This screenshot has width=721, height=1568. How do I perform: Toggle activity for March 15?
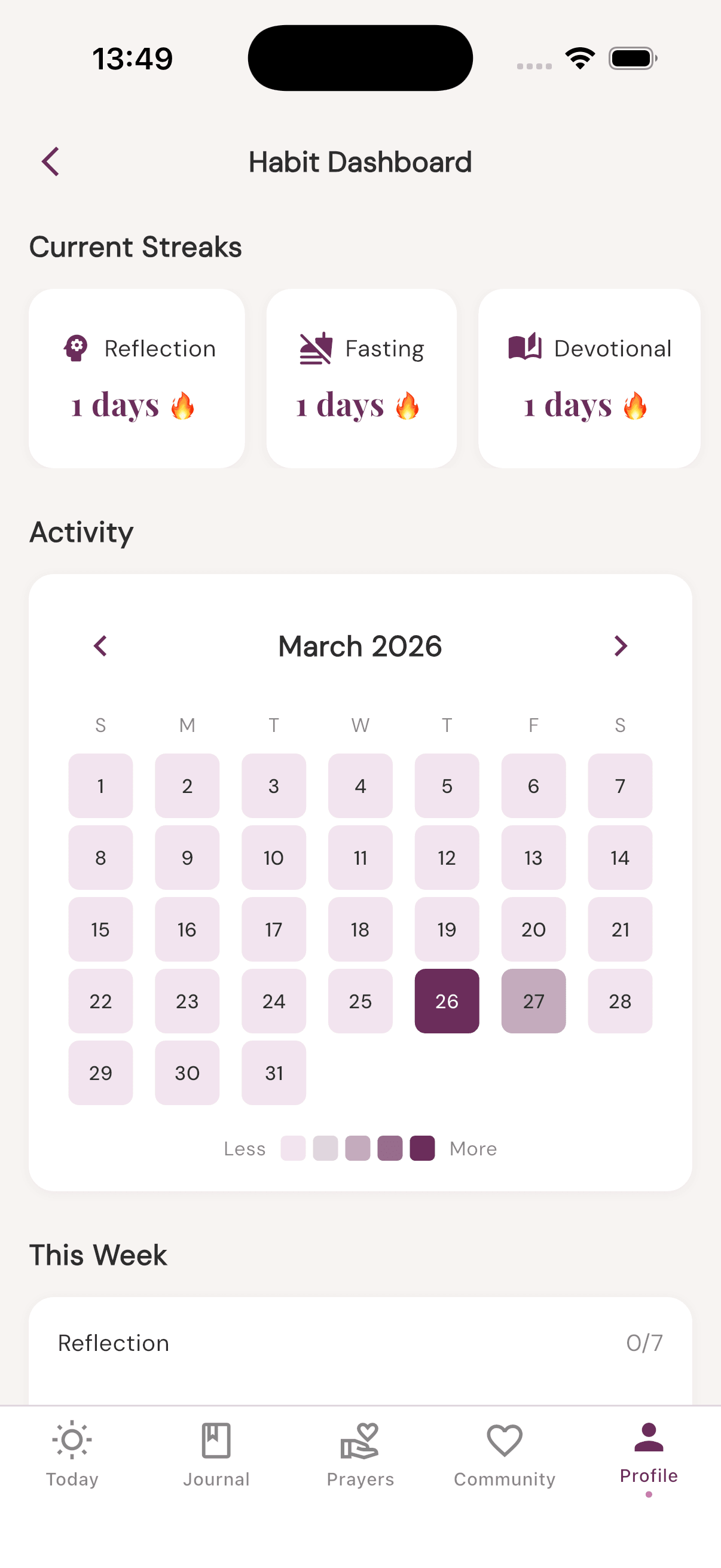100,929
